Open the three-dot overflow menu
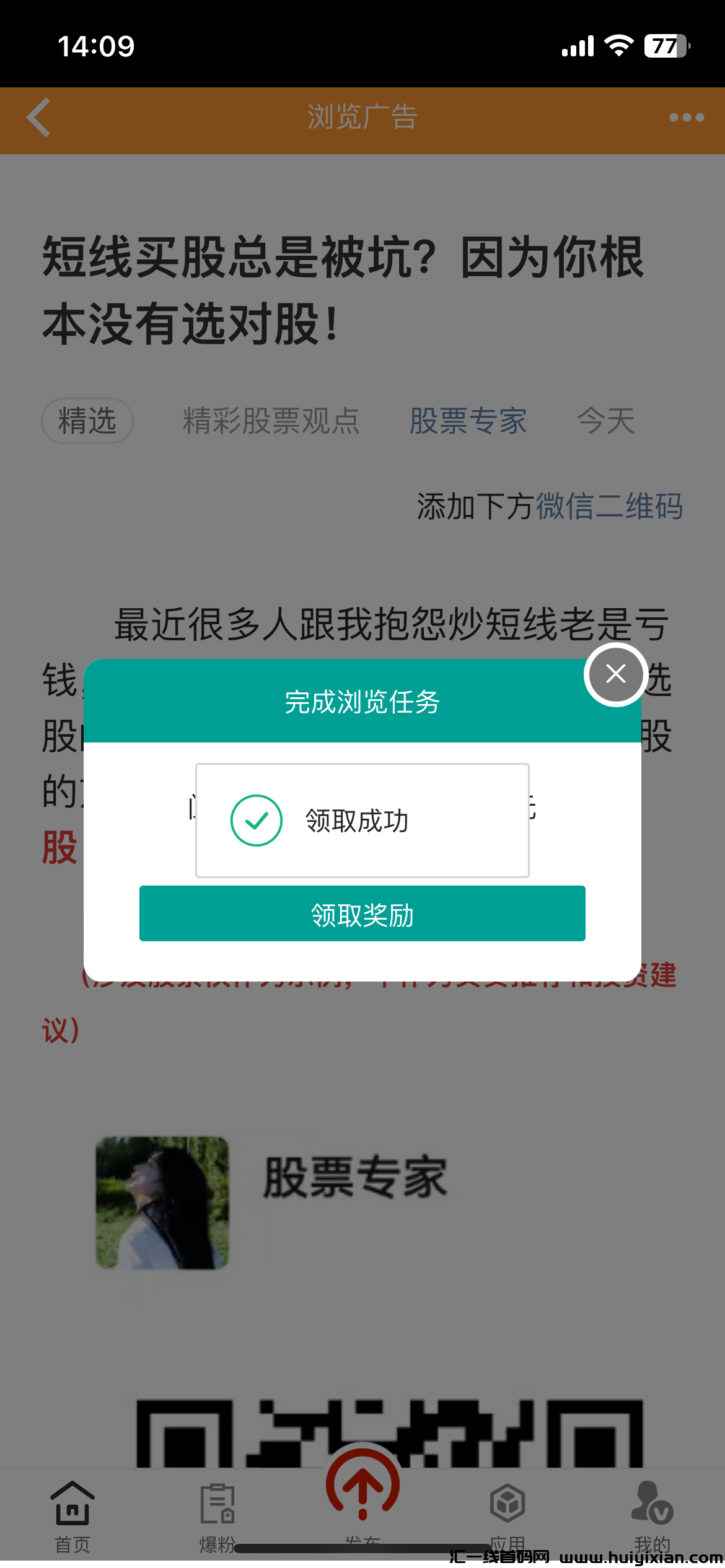The image size is (725, 1568). 686,118
